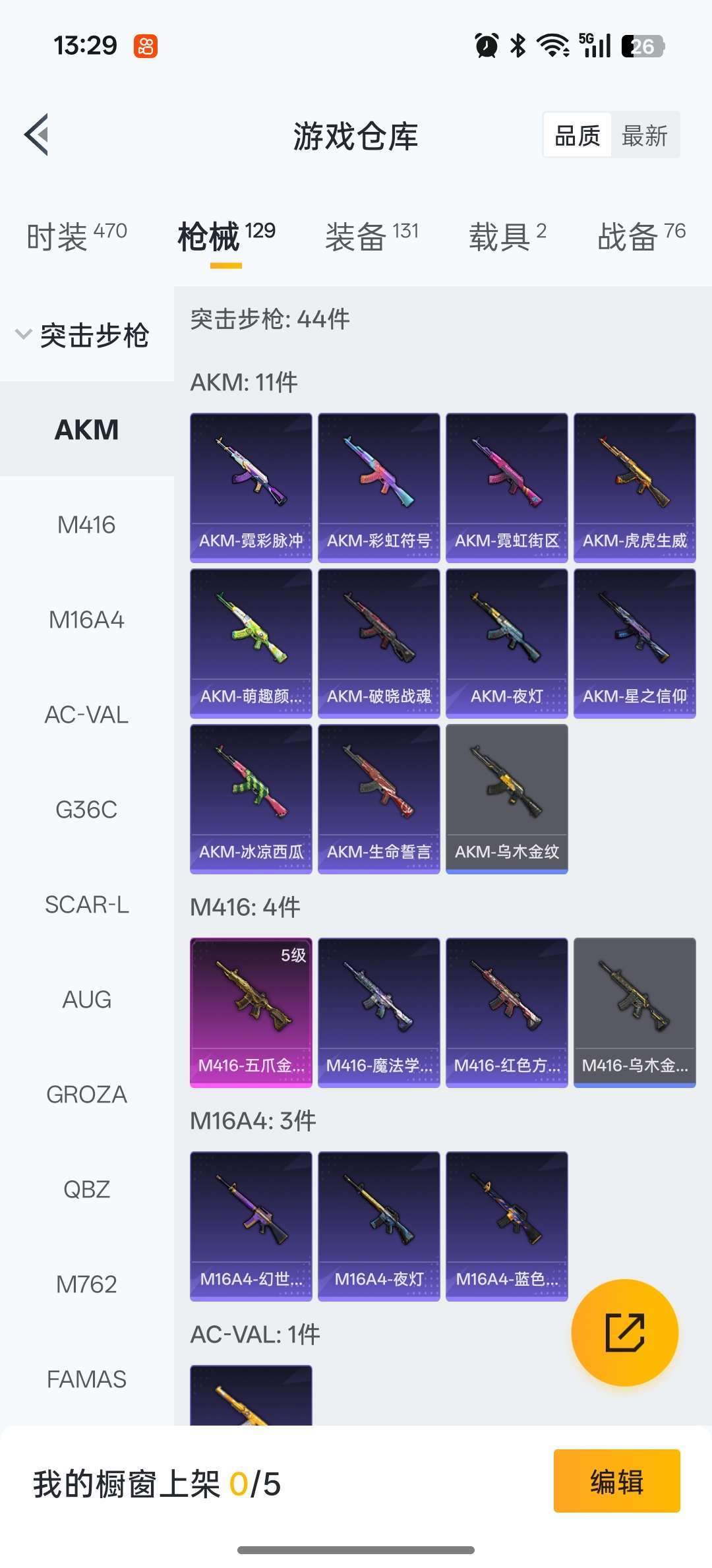Screen dimensions: 712x1568
Task: Tap the yellow share floating button
Action: 624,1333
